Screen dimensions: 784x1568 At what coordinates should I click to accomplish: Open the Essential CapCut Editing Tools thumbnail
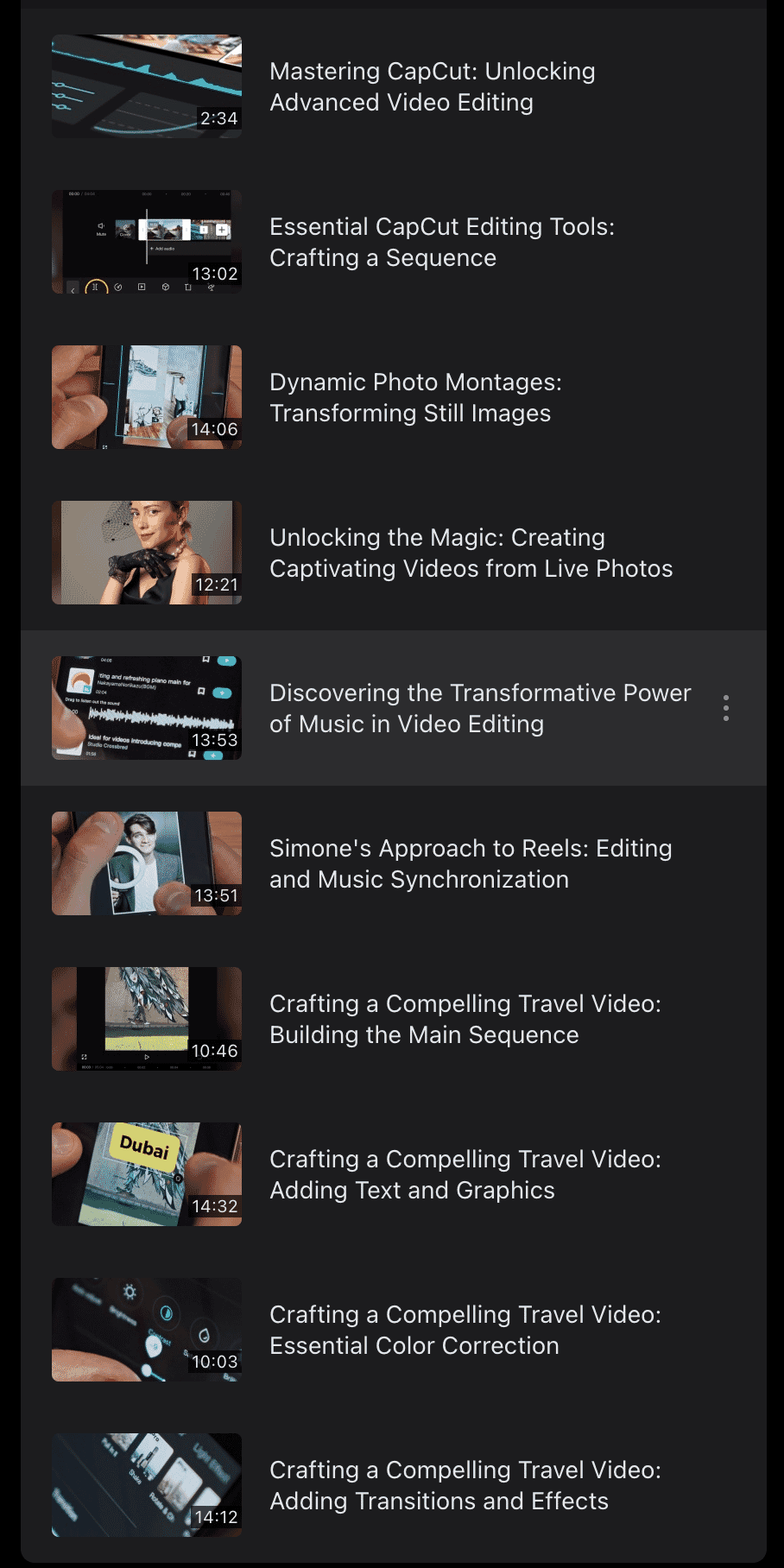[x=146, y=242]
